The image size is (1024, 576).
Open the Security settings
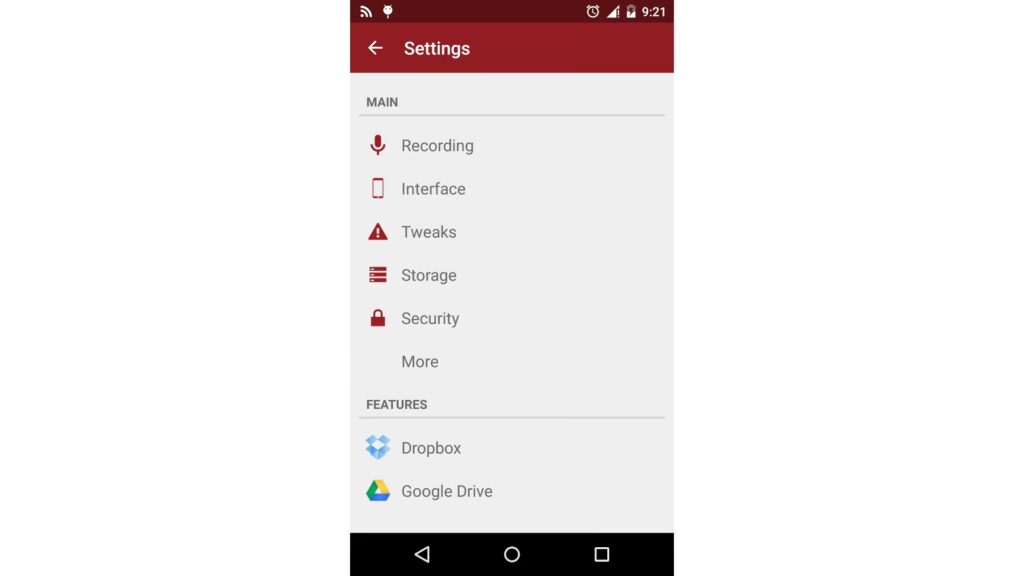coord(430,318)
